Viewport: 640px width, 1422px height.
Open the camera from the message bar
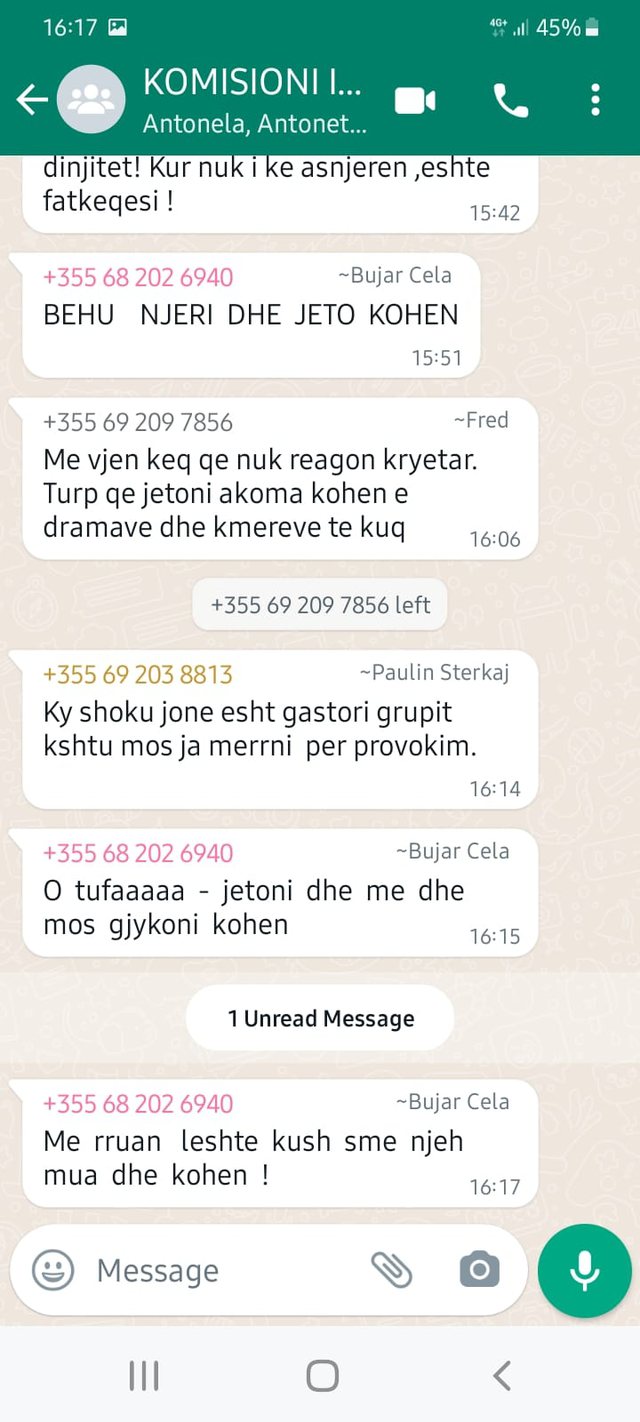coord(479,1270)
